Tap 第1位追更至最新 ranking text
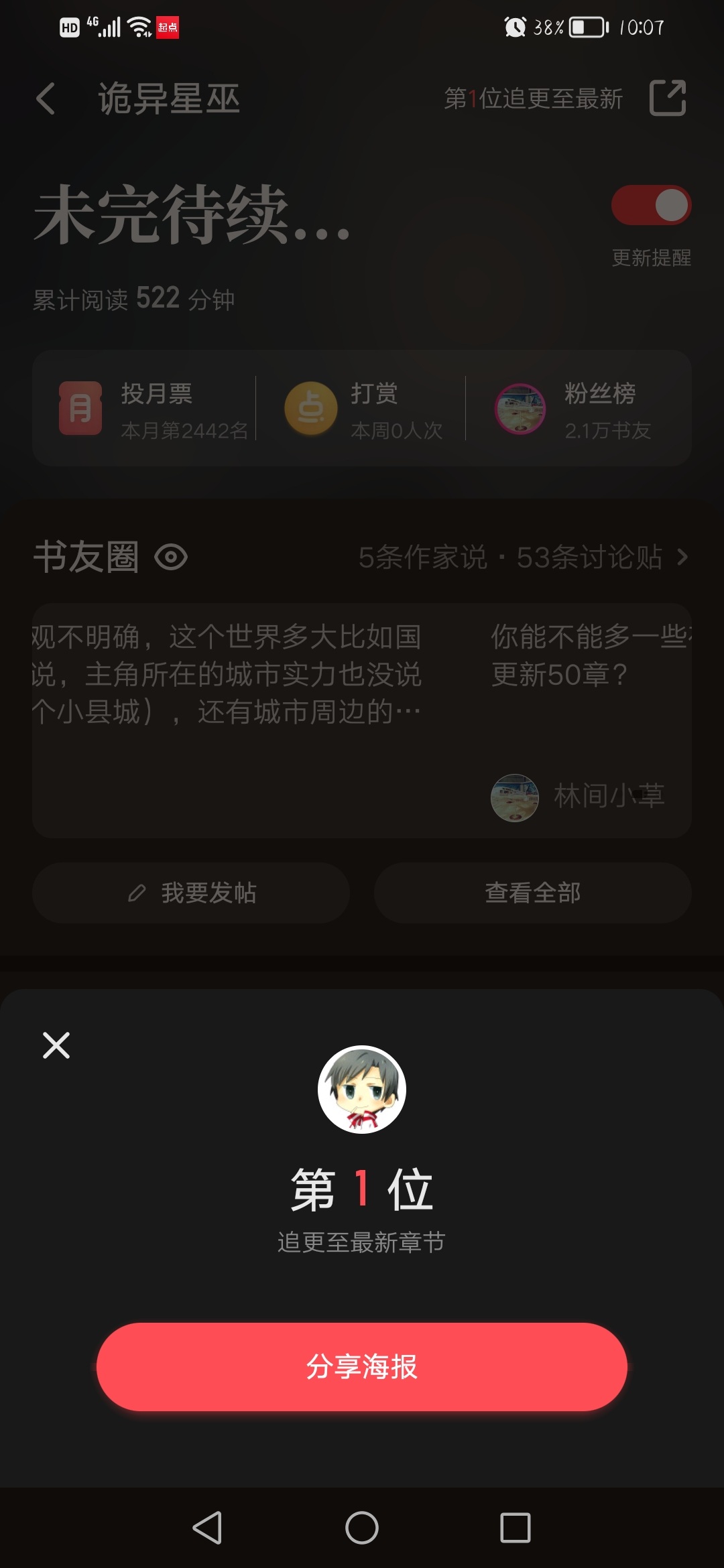The width and height of the screenshot is (724, 1568). click(x=534, y=99)
